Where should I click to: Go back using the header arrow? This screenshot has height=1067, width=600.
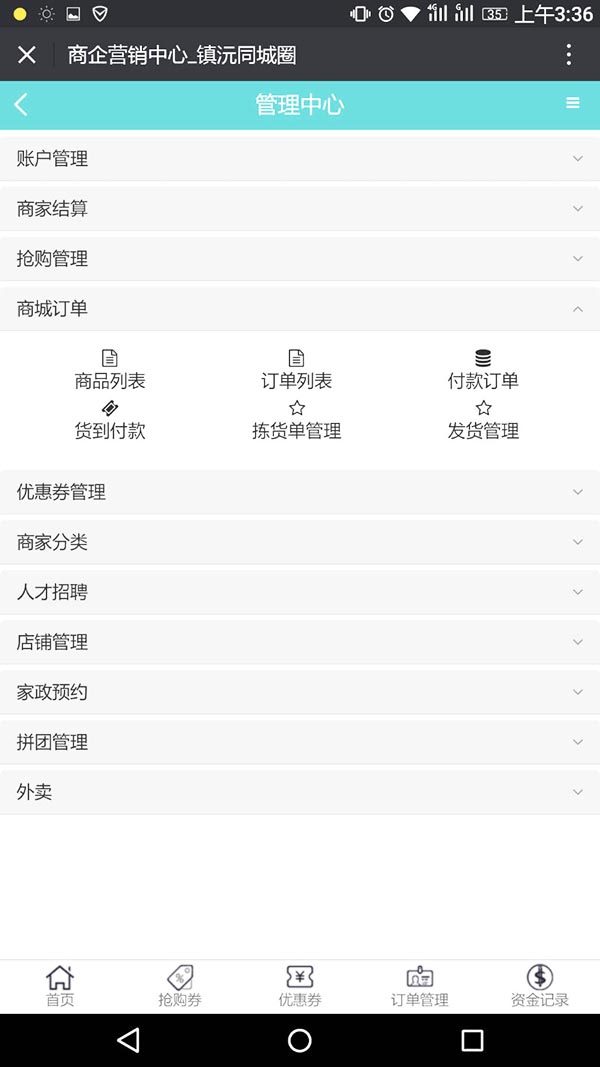tap(21, 104)
